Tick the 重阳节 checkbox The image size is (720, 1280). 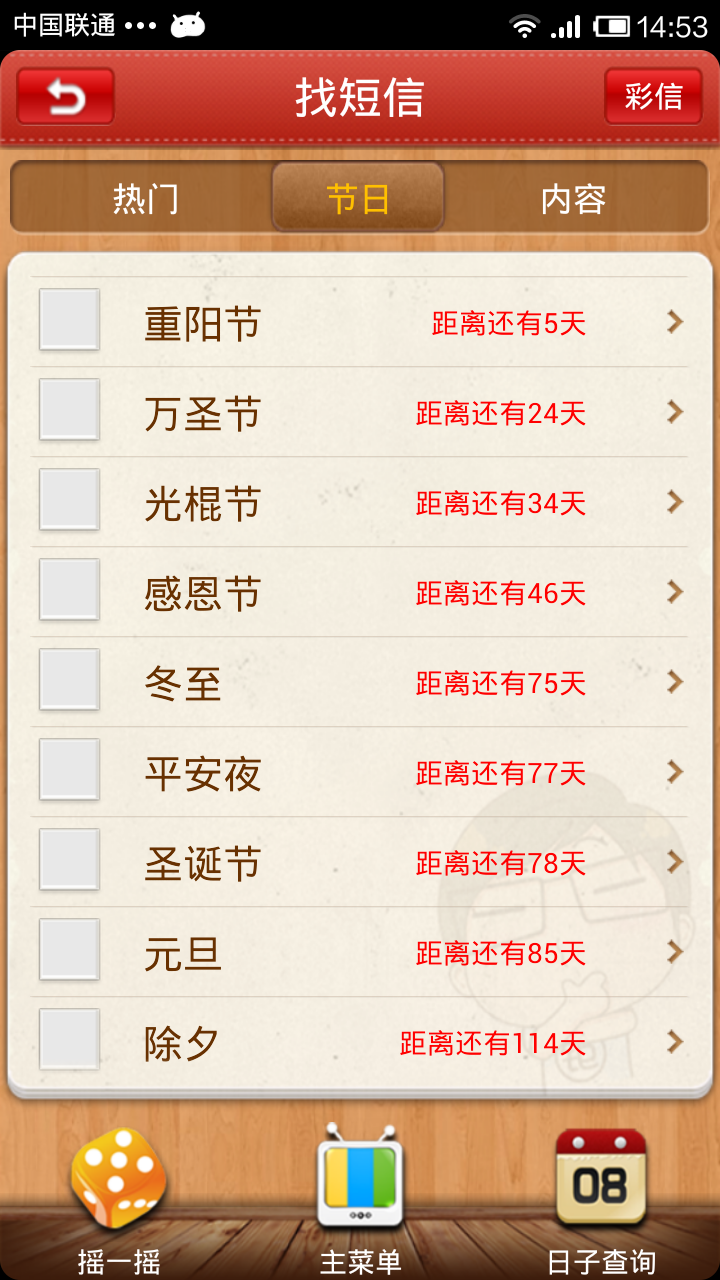69,320
